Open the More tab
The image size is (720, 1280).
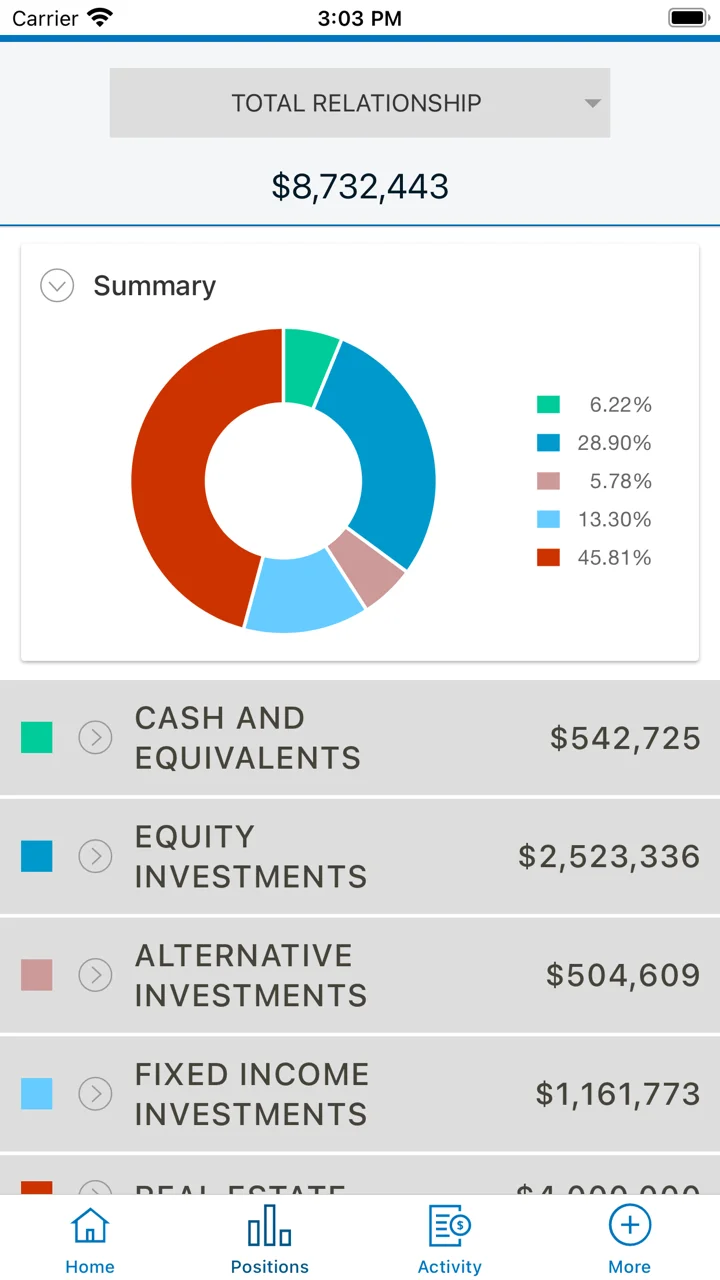tap(630, 1238)
